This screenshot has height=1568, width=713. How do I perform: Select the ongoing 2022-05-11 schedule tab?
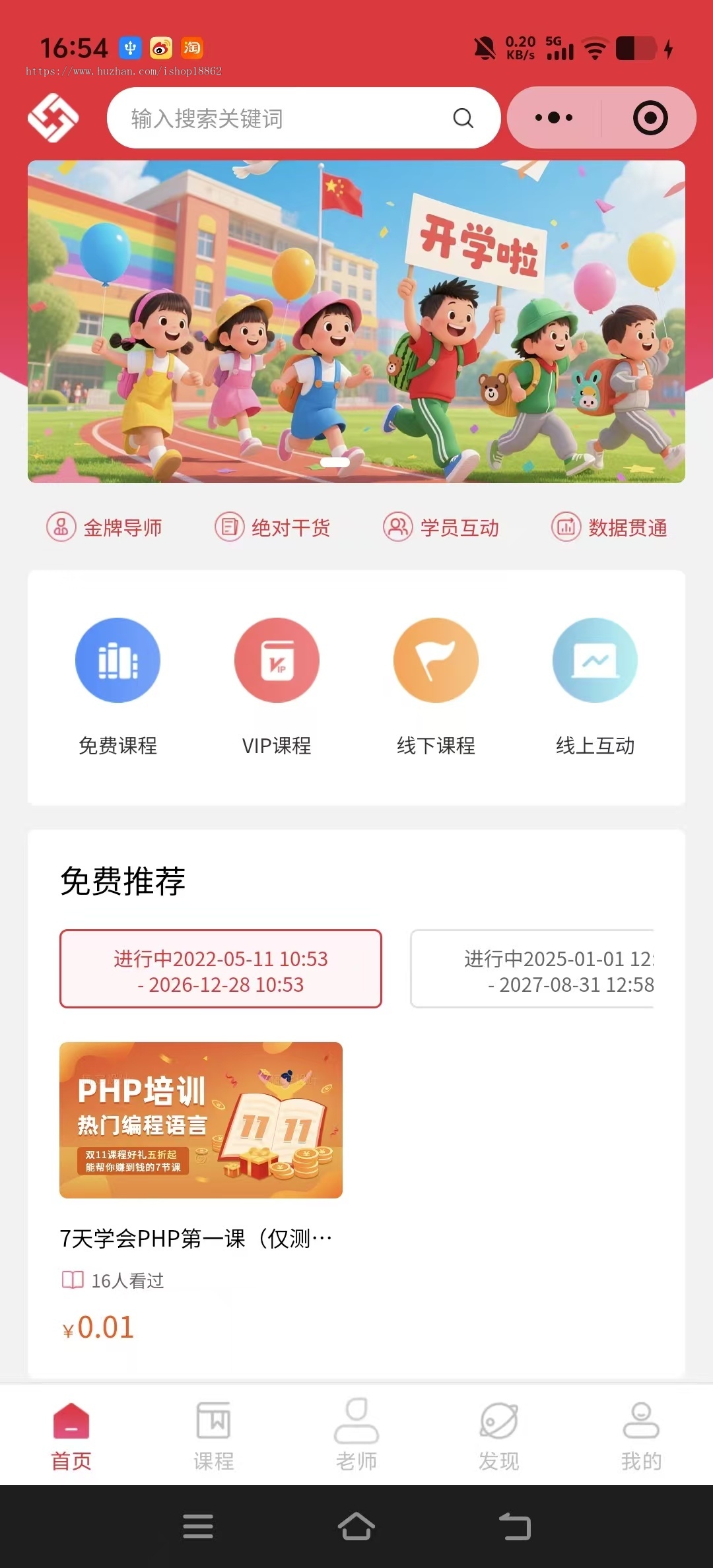(x=221, y=970)
